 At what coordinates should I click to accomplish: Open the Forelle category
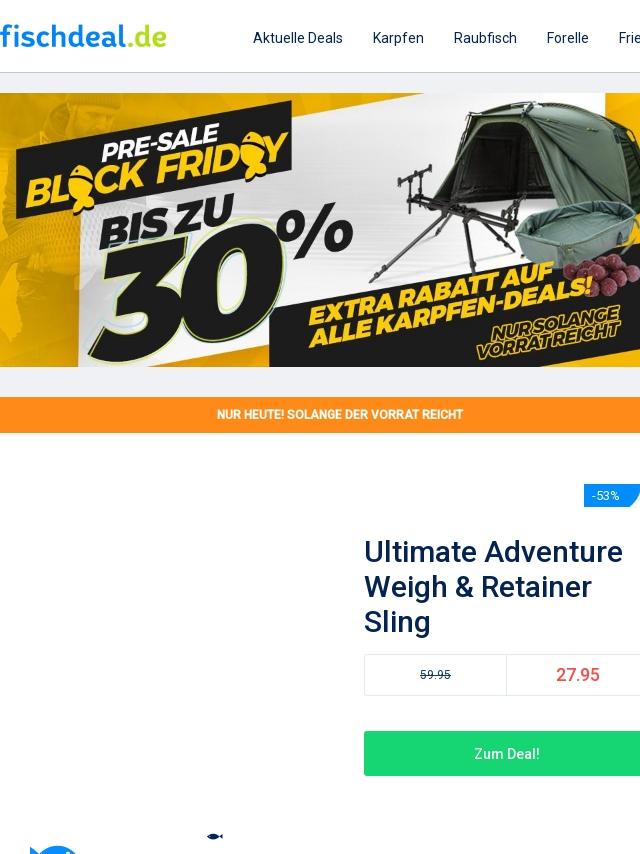click(567, 38)
